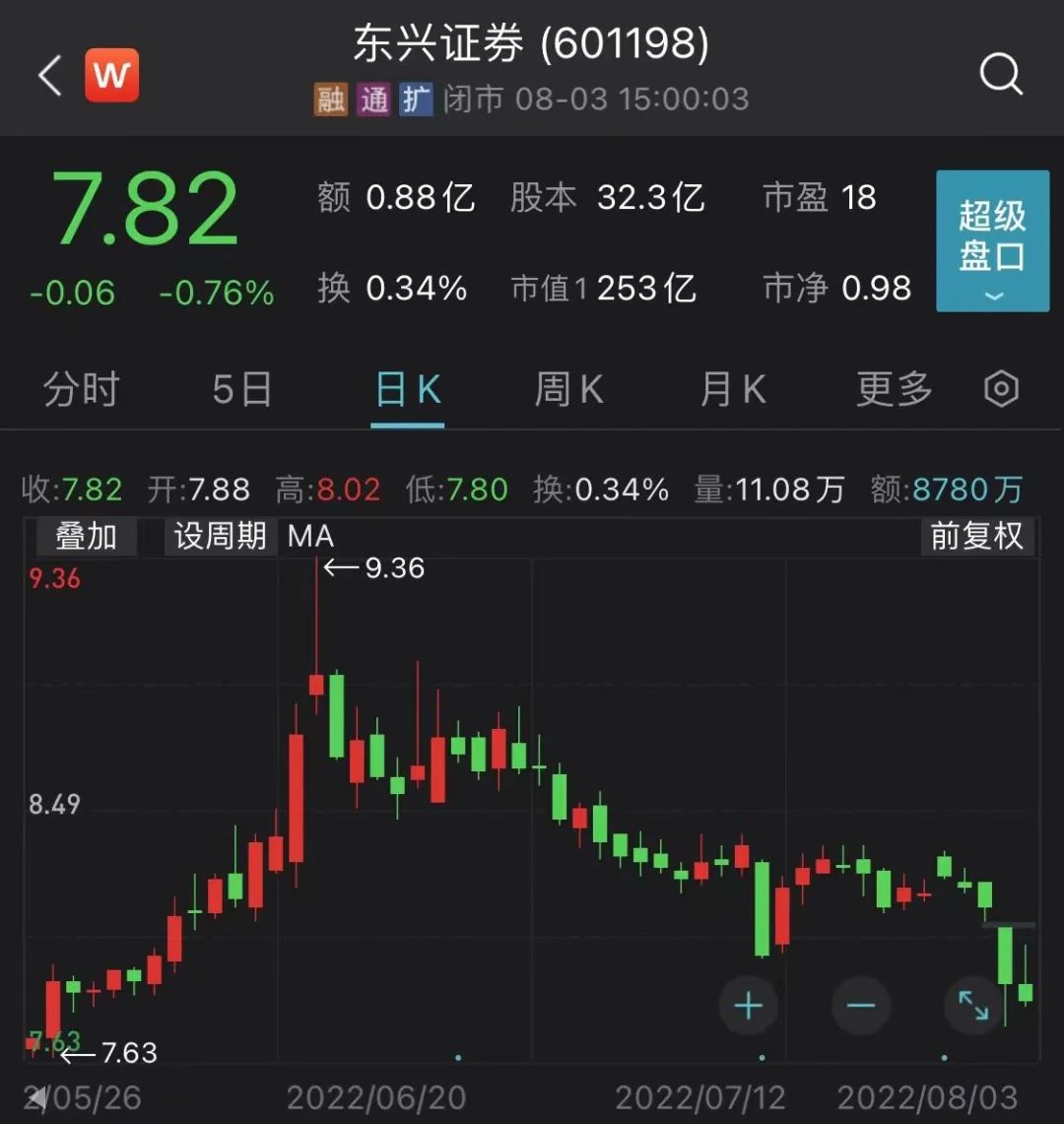Change the 前复权 adjustment mode

pyautogui.click(x=977, y=537)
